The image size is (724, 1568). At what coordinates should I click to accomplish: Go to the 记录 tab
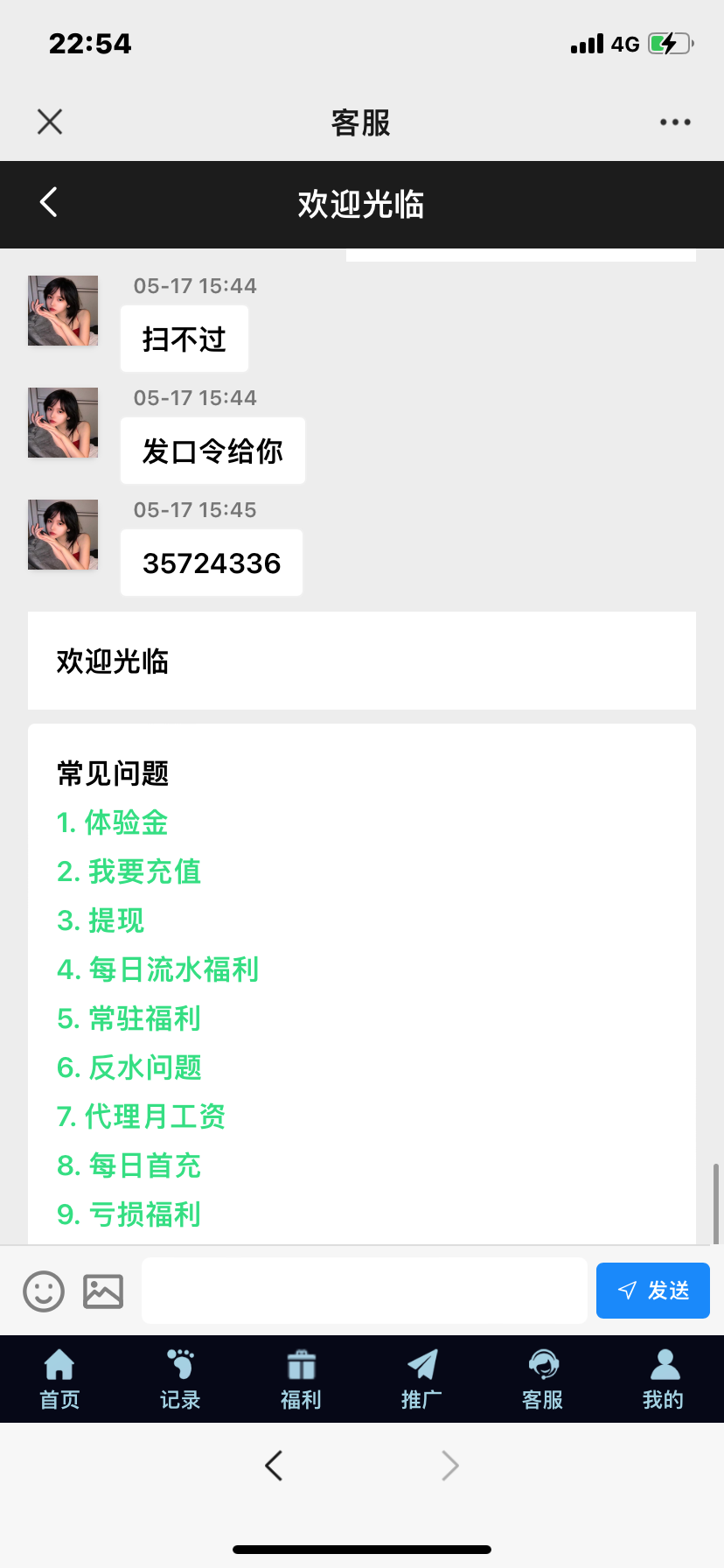pos(180,1379)
